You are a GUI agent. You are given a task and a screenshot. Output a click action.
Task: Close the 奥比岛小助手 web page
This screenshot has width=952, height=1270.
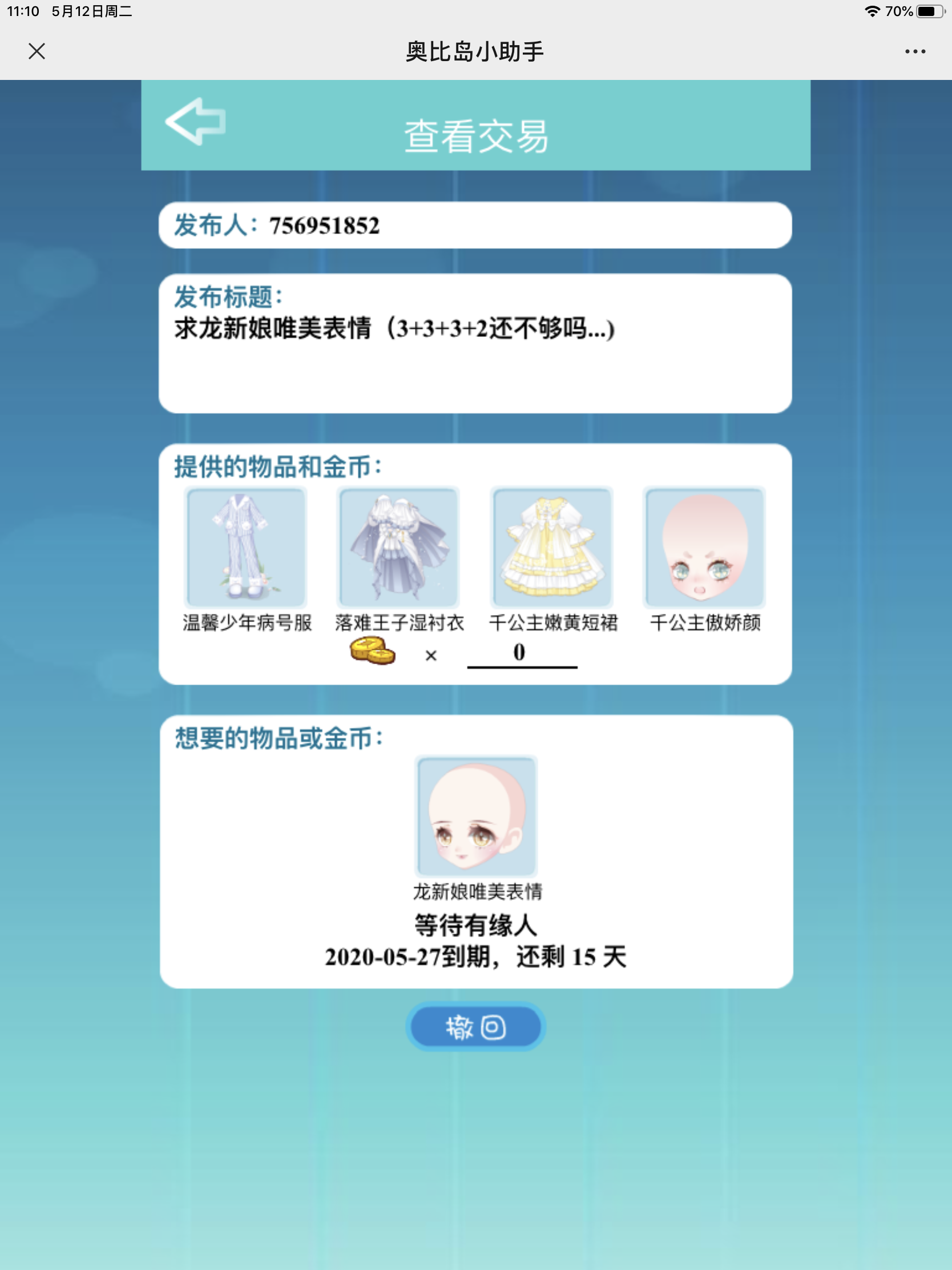click(37, 51)
